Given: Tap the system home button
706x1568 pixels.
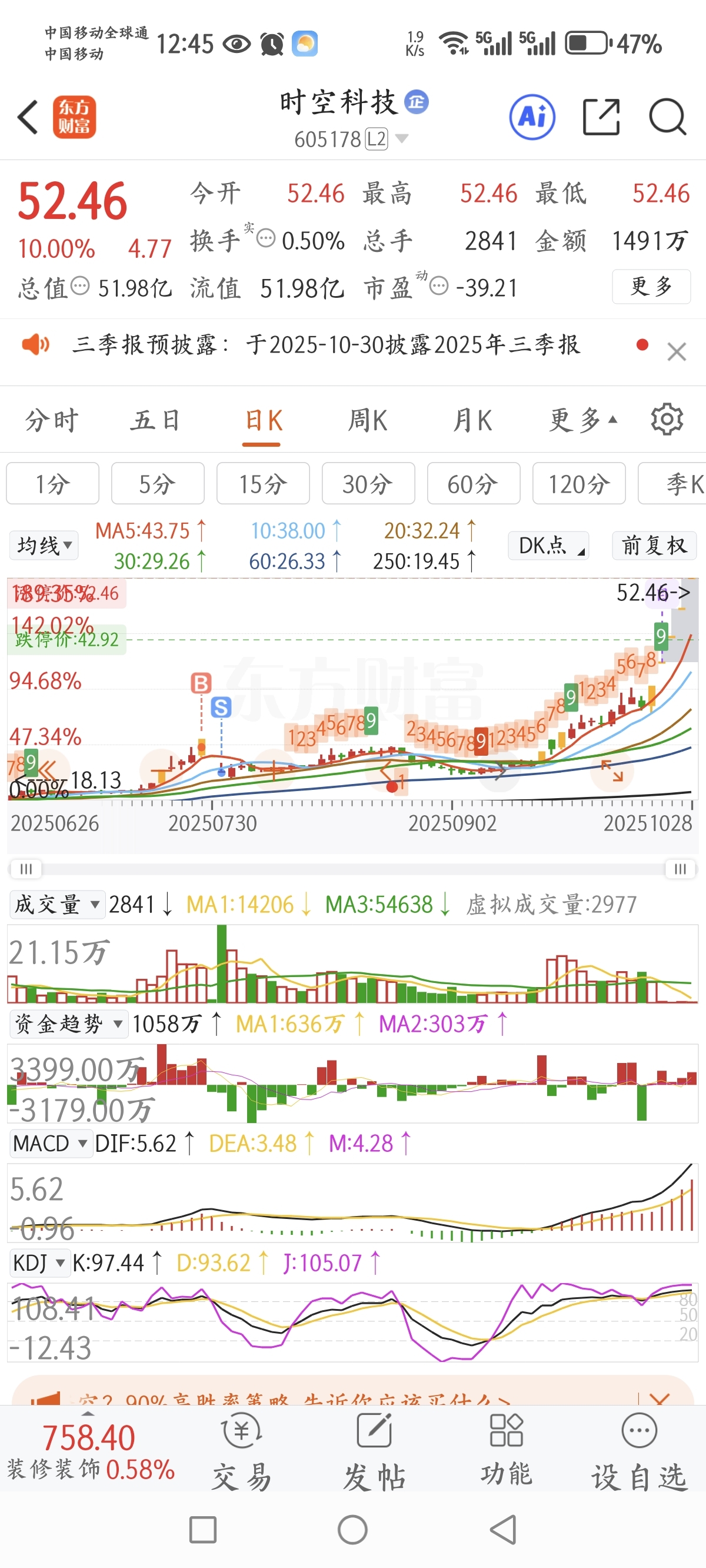Looking at the screenshot, I should [352, 1530].
